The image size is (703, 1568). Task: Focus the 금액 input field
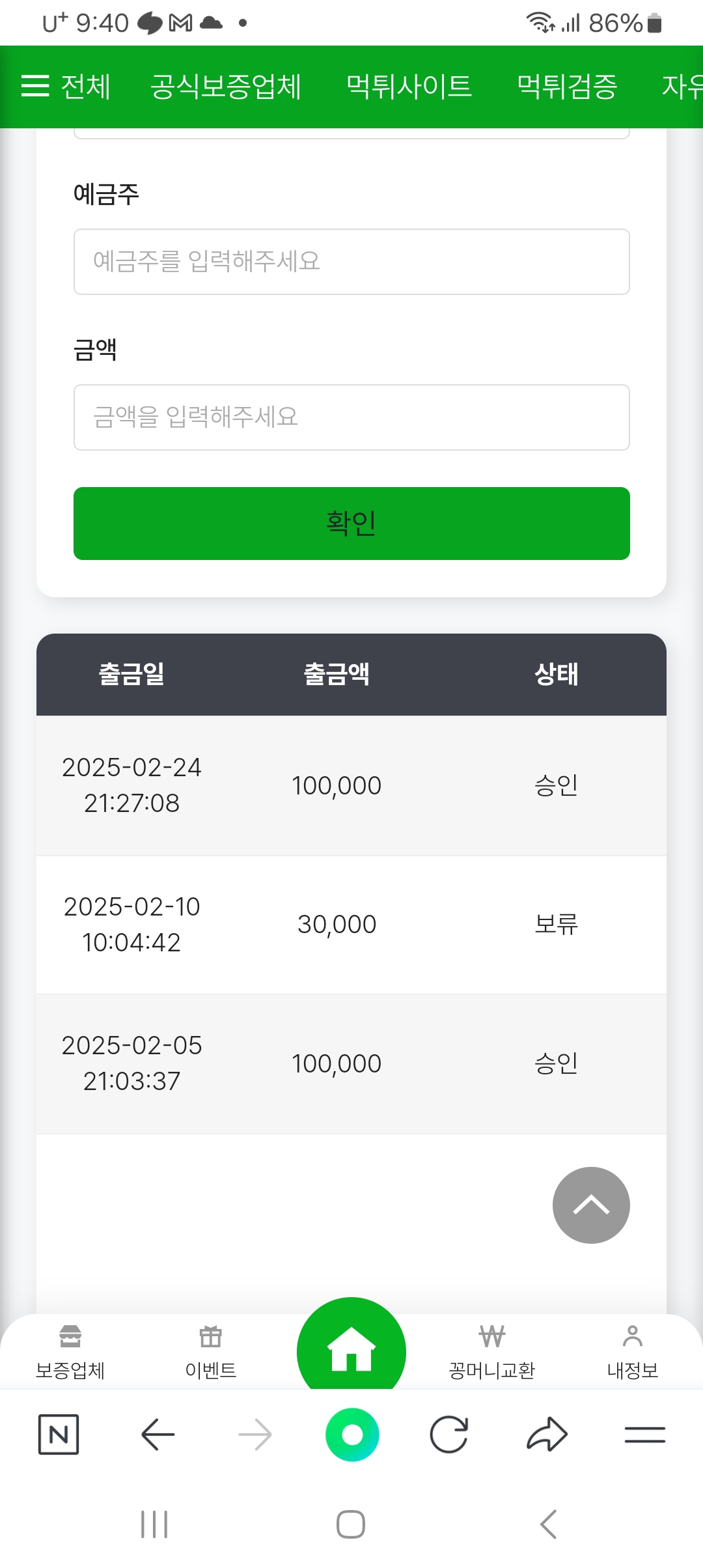(351, 417)
